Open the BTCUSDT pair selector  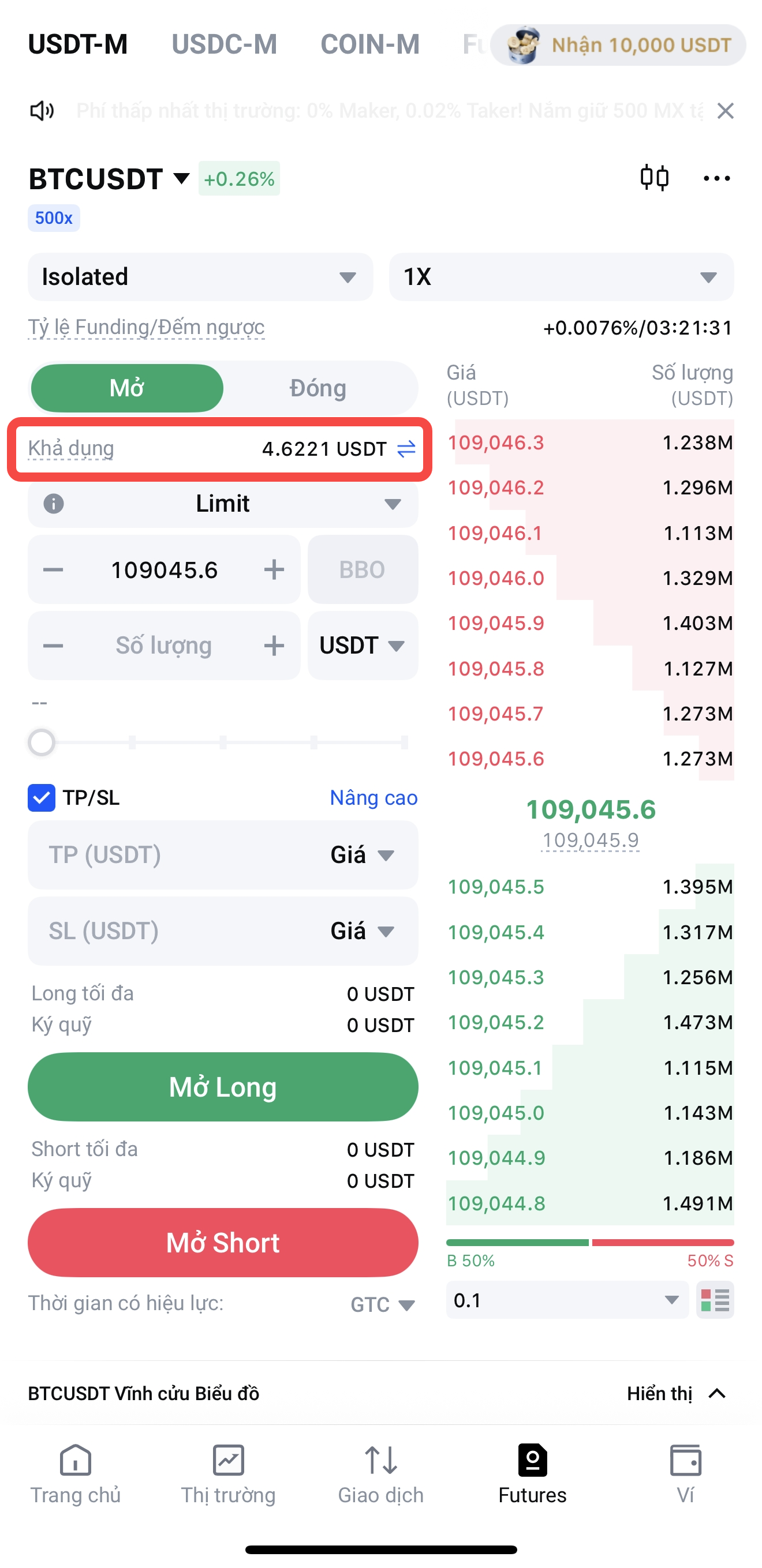click(109, 179)
